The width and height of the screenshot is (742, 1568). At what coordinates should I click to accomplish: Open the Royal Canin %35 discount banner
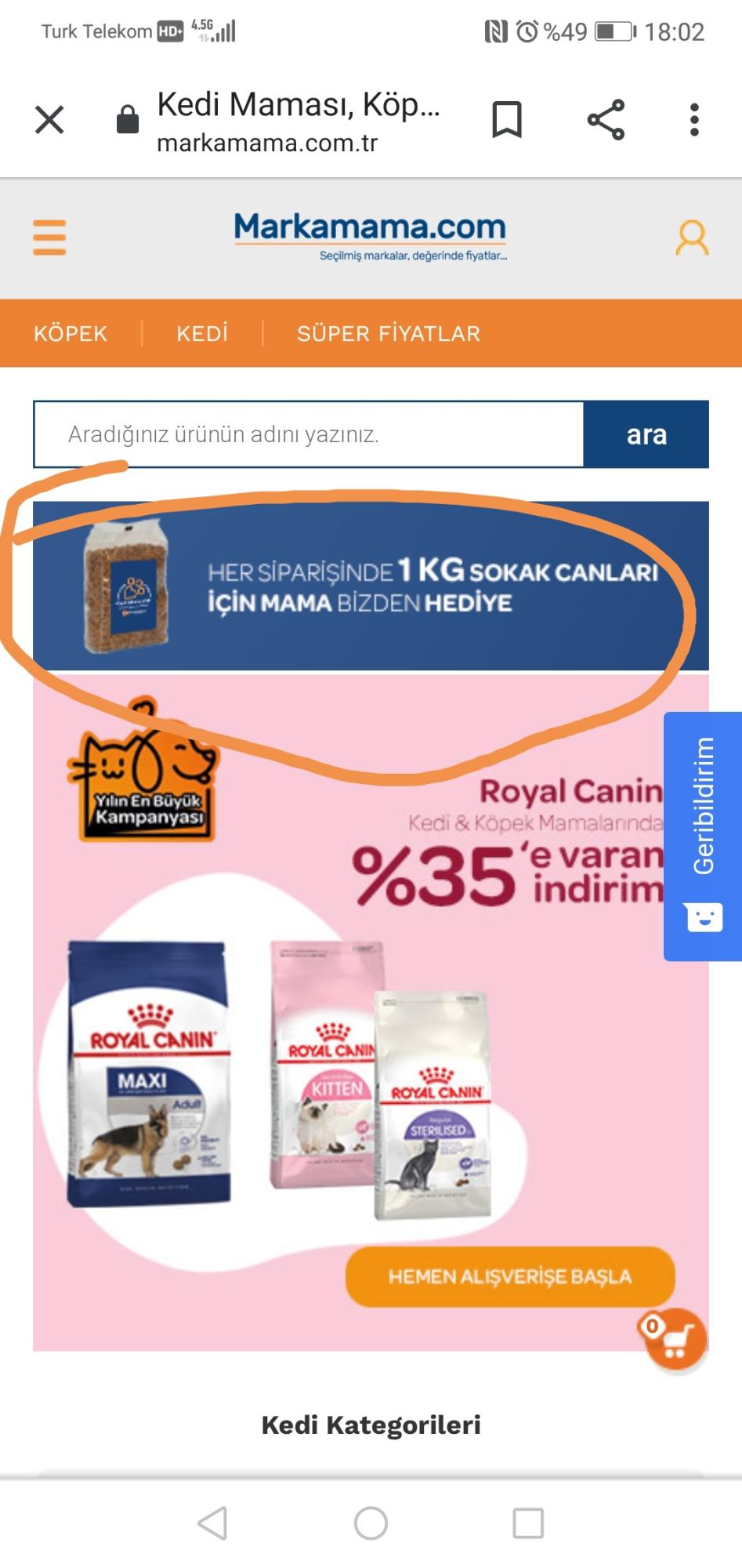pos(371,1012)
